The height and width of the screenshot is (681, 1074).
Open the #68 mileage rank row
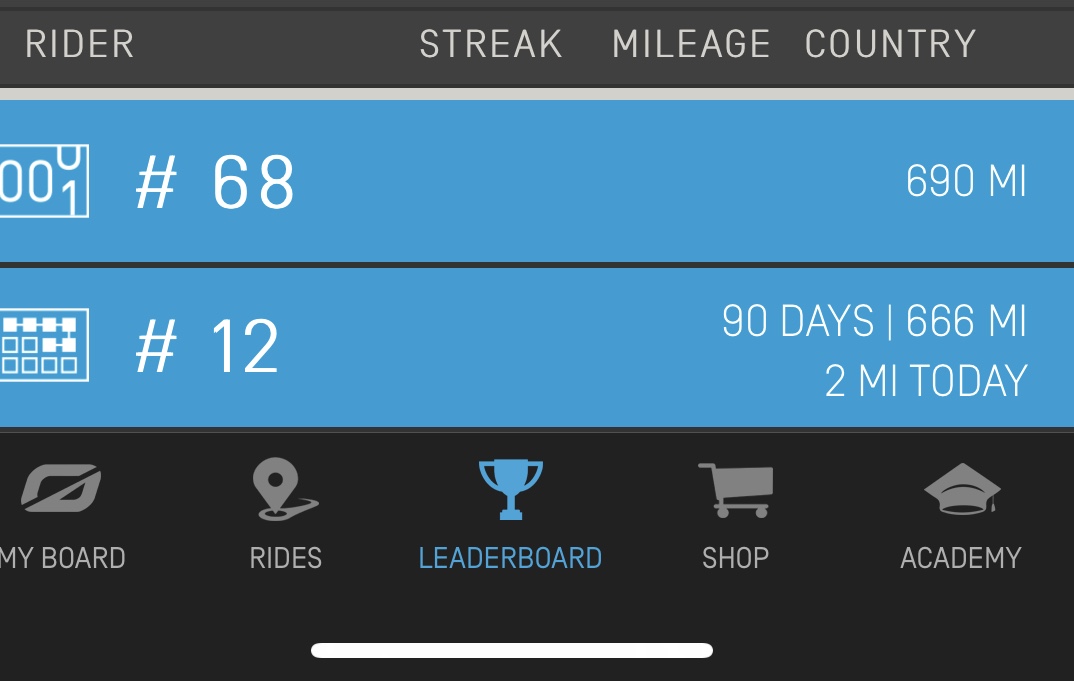click(537, 181)
